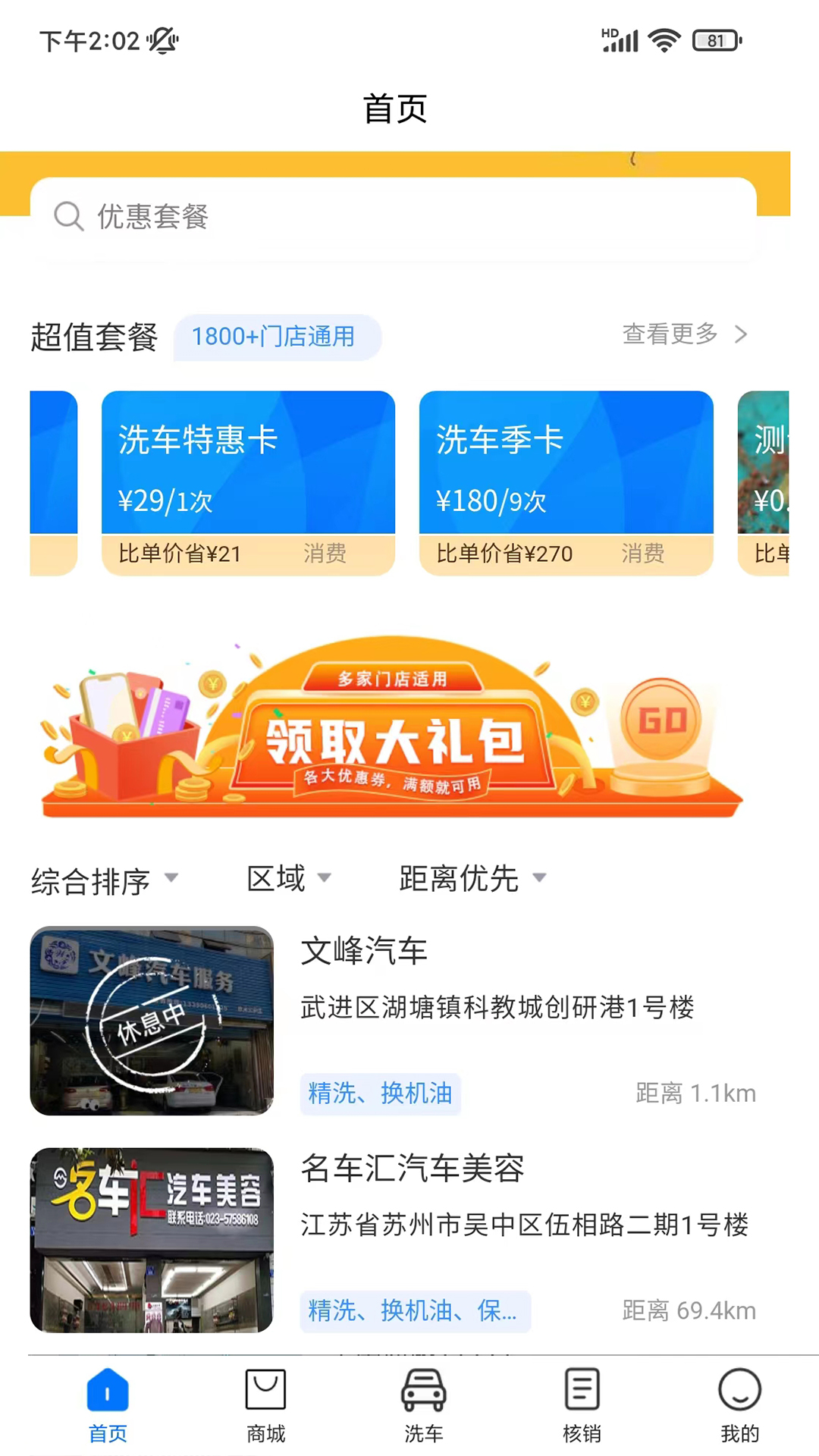Tap the 精洗、换机油 tag of 文峰汽车
Viewport: 819px width, 1456px height.
[380, 1094]
